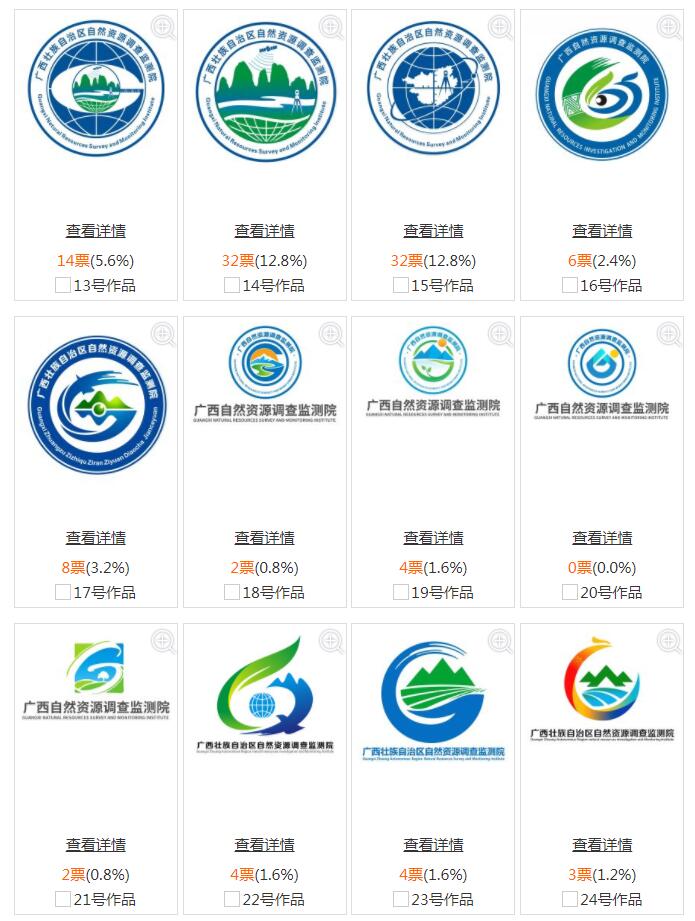695x921 pixels.
Task: Tick the checkbox for 13号作品
Action: click(63, 285)
